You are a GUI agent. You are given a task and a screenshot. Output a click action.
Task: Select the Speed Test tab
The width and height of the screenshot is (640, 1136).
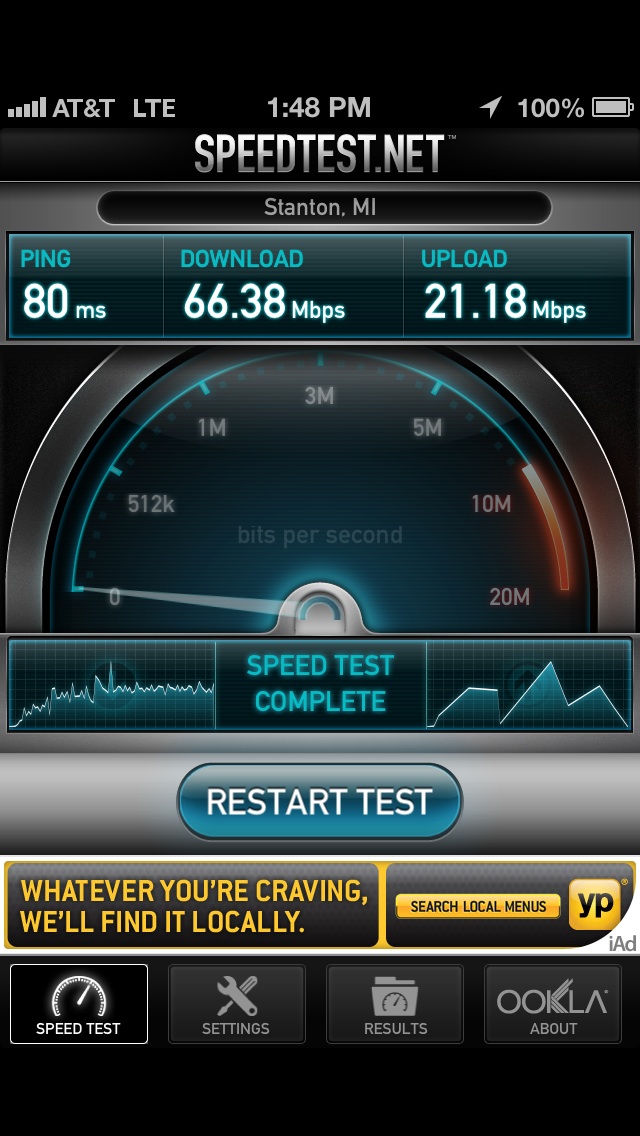coord(78,1003)
